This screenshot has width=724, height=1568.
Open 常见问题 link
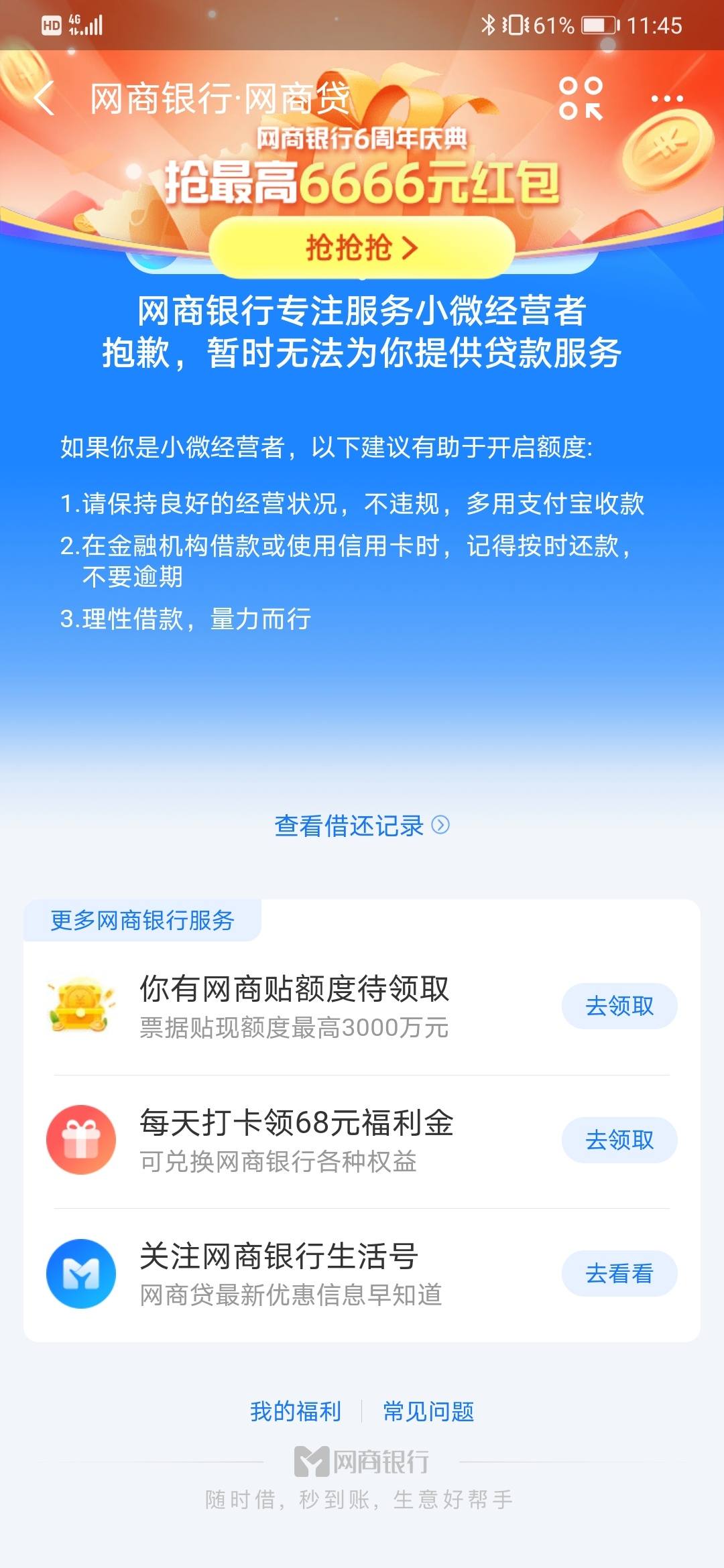coord(428,1411)
